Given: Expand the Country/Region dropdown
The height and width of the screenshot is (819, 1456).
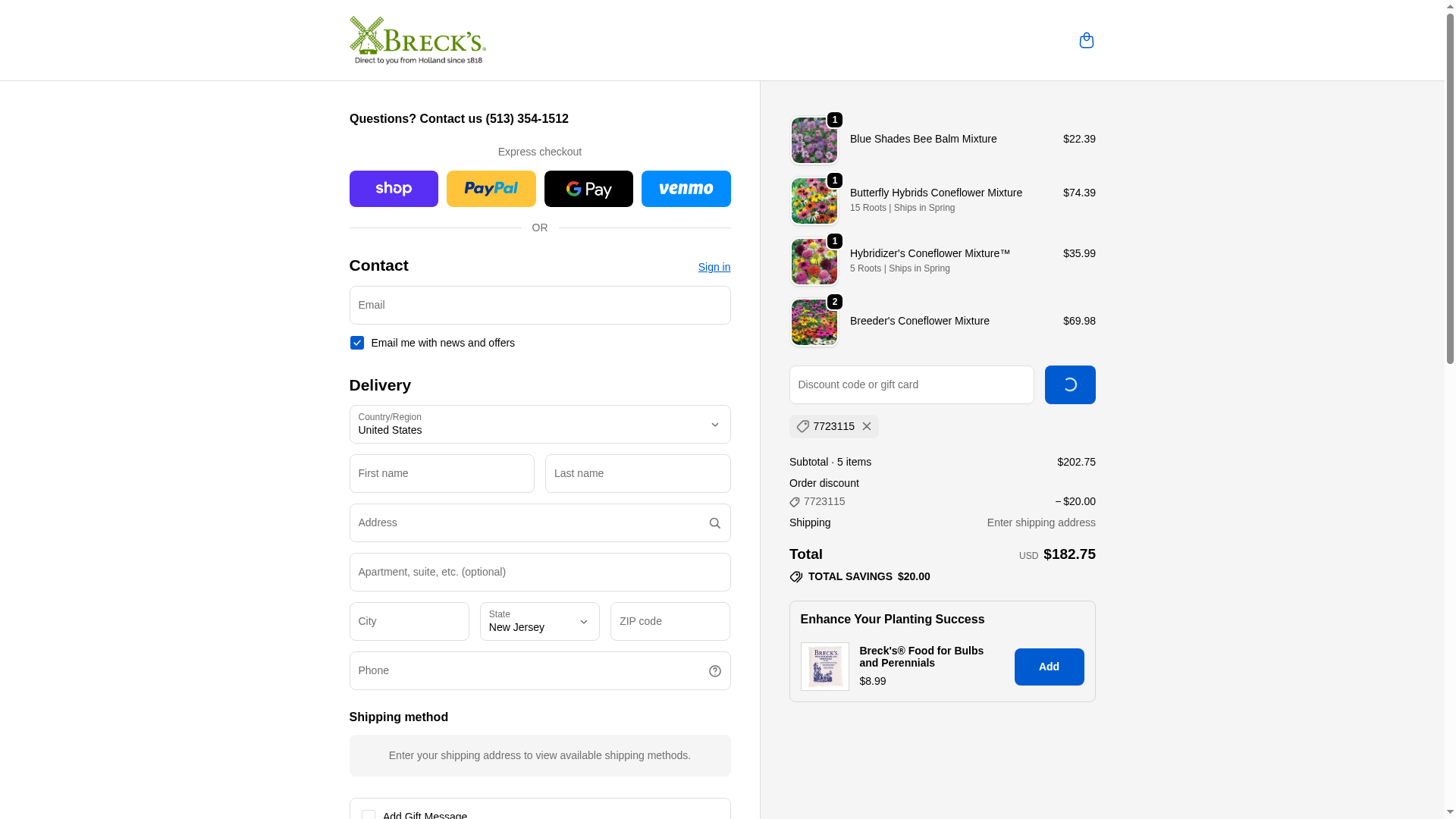Looking at the screenshot, I should click(x=539, y=425).
